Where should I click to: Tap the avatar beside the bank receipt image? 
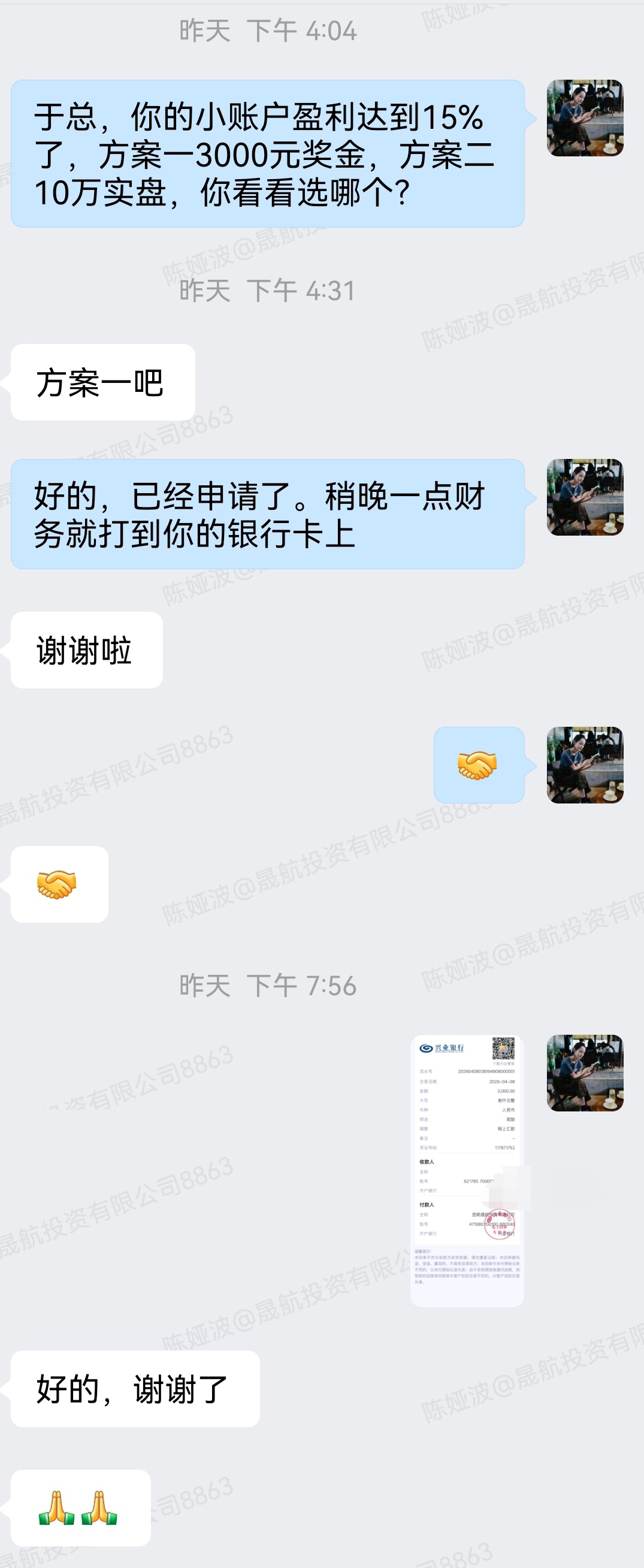584,1073
